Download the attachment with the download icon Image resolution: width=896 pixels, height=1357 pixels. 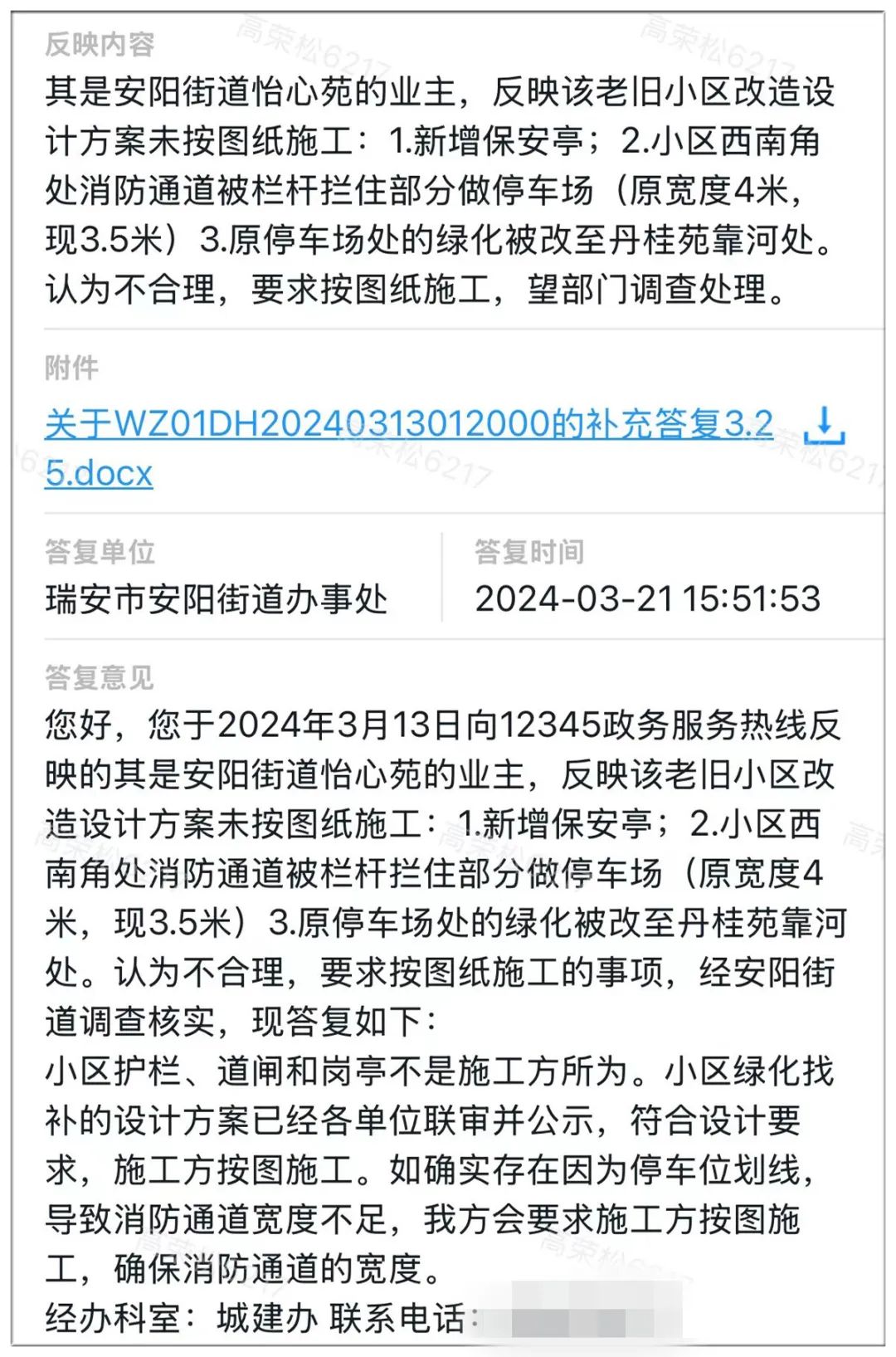coord(824,425)
